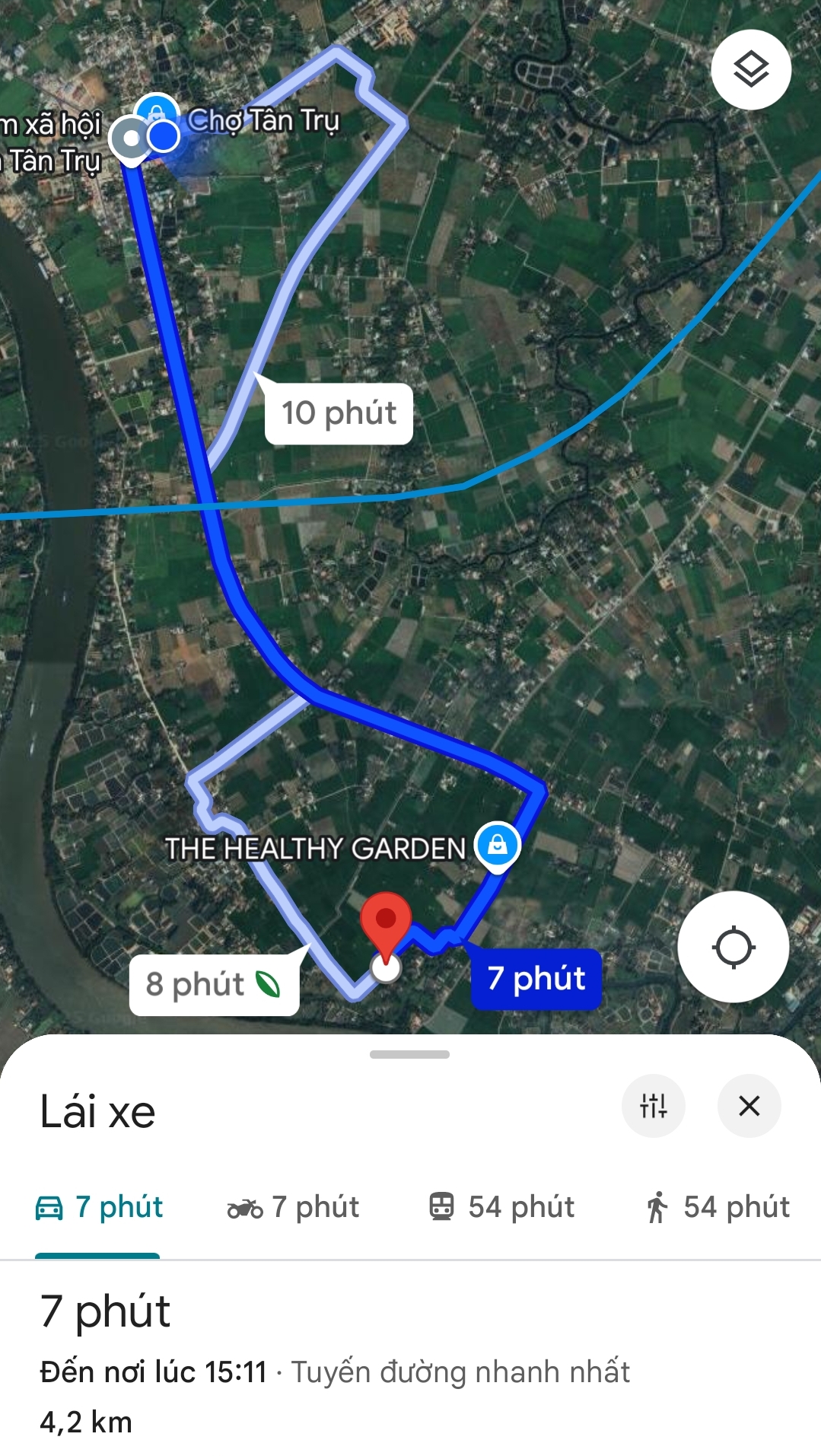Screen dimensions: 821x1456
Task: Choose the eco-friendly 8 phút route
Action: tap(214, 984)
